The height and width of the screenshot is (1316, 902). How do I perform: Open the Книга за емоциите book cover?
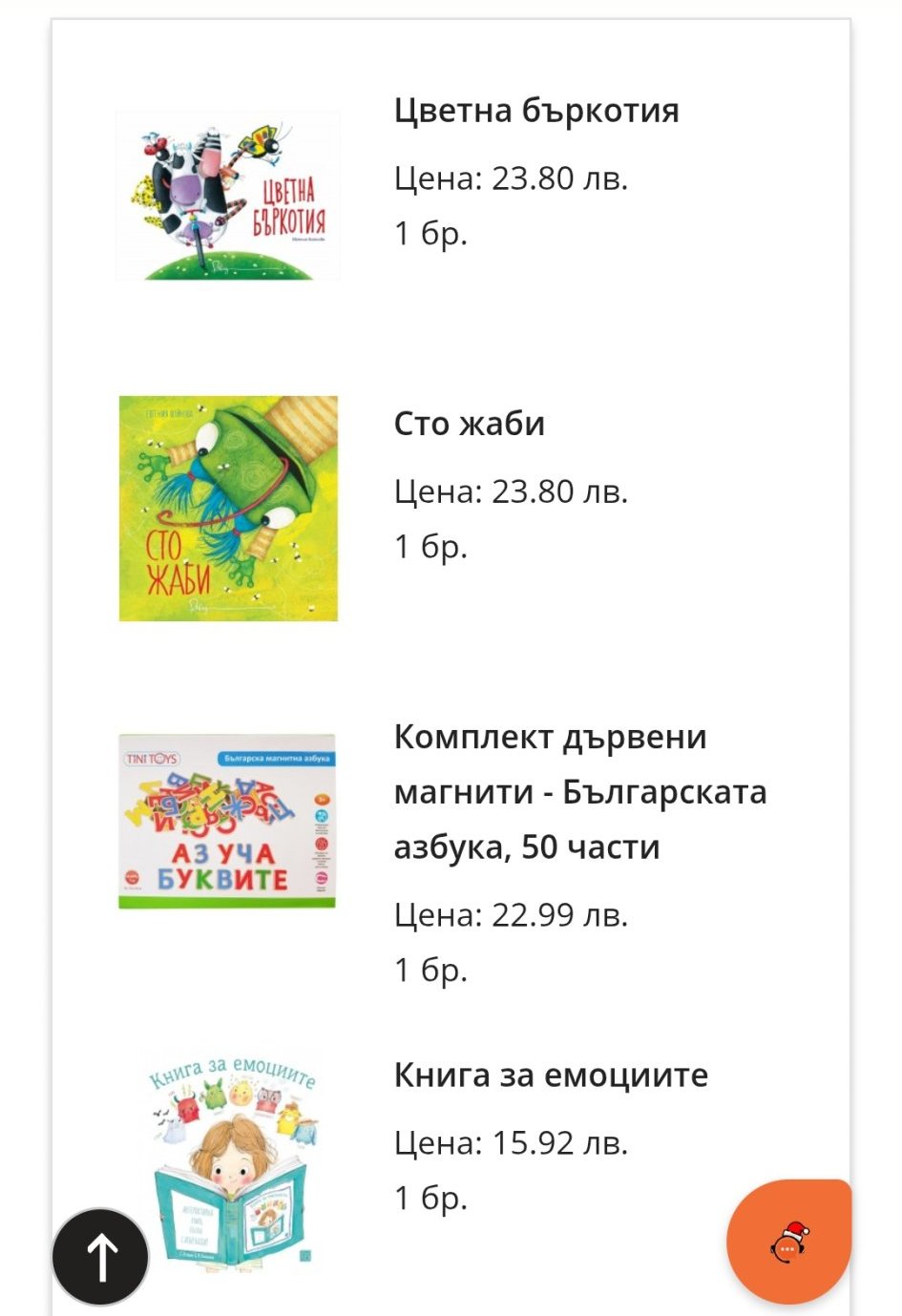click(x=232, y=1159)
